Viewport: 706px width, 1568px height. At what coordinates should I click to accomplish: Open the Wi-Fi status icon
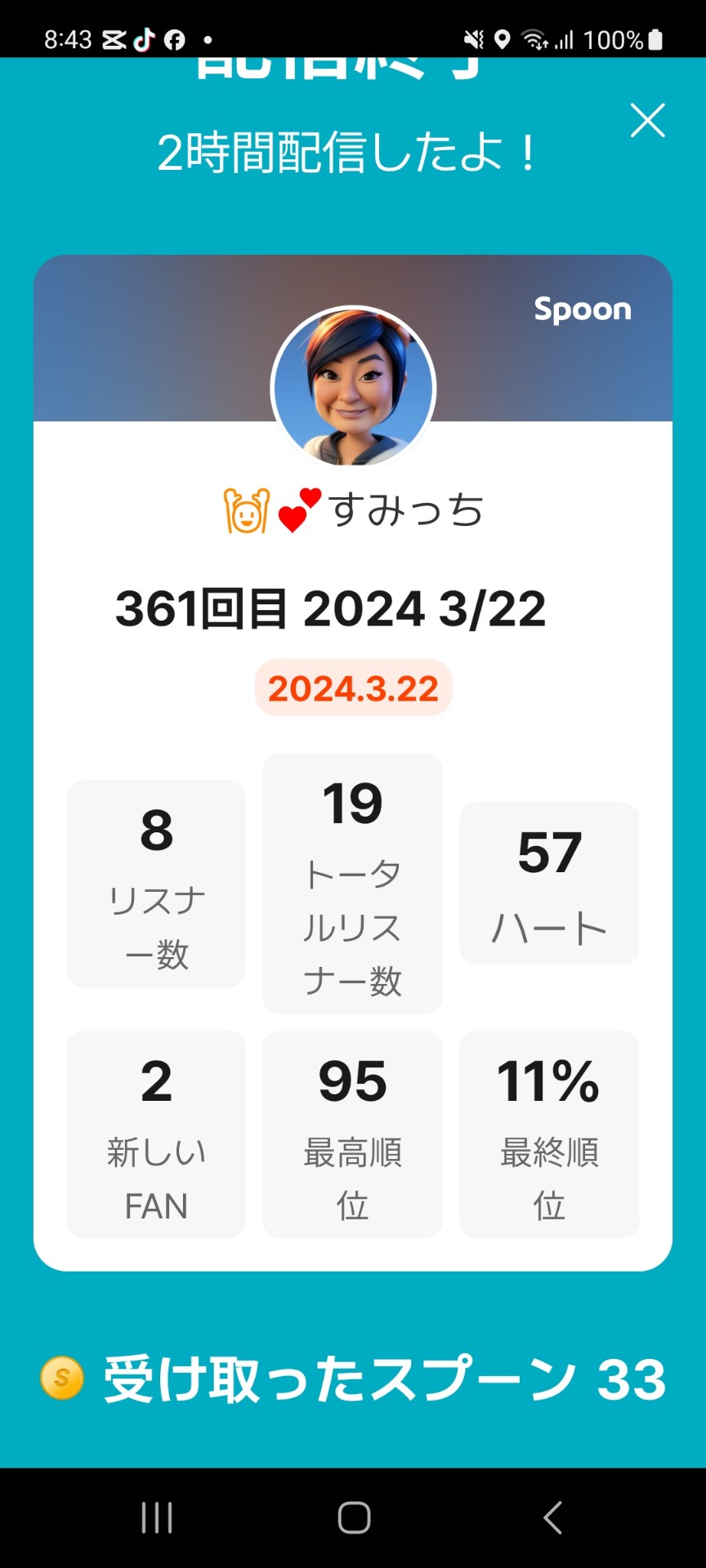(x=533, y=38)
